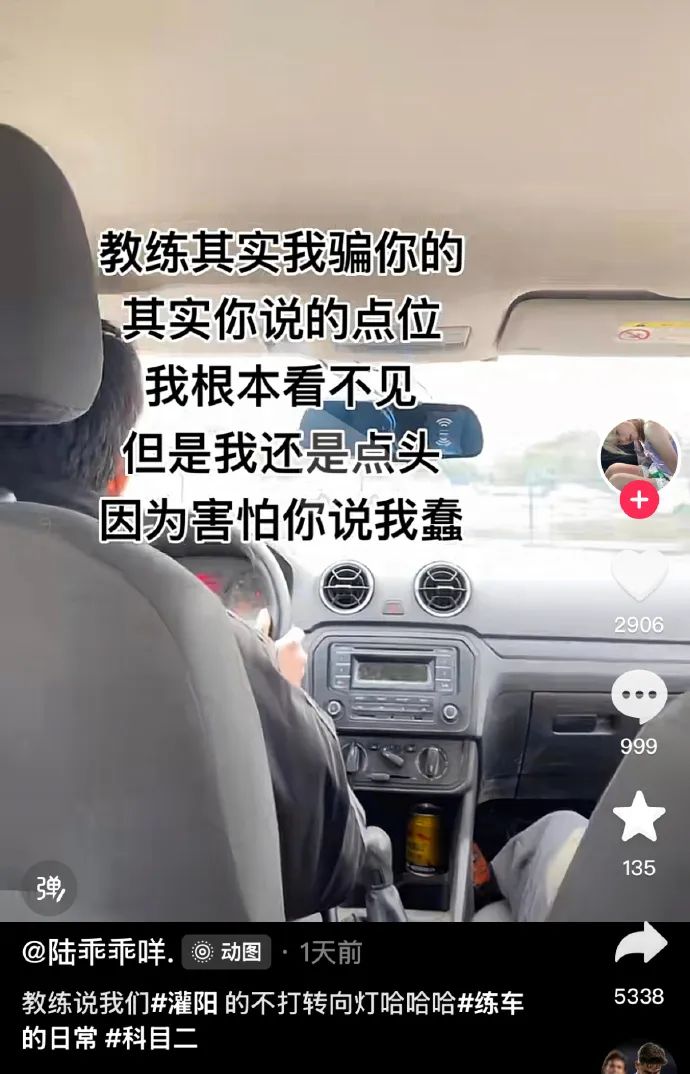Open the small music avatar thumbnail
The height and width of the screenshot is (1074, 690).
639,1060
